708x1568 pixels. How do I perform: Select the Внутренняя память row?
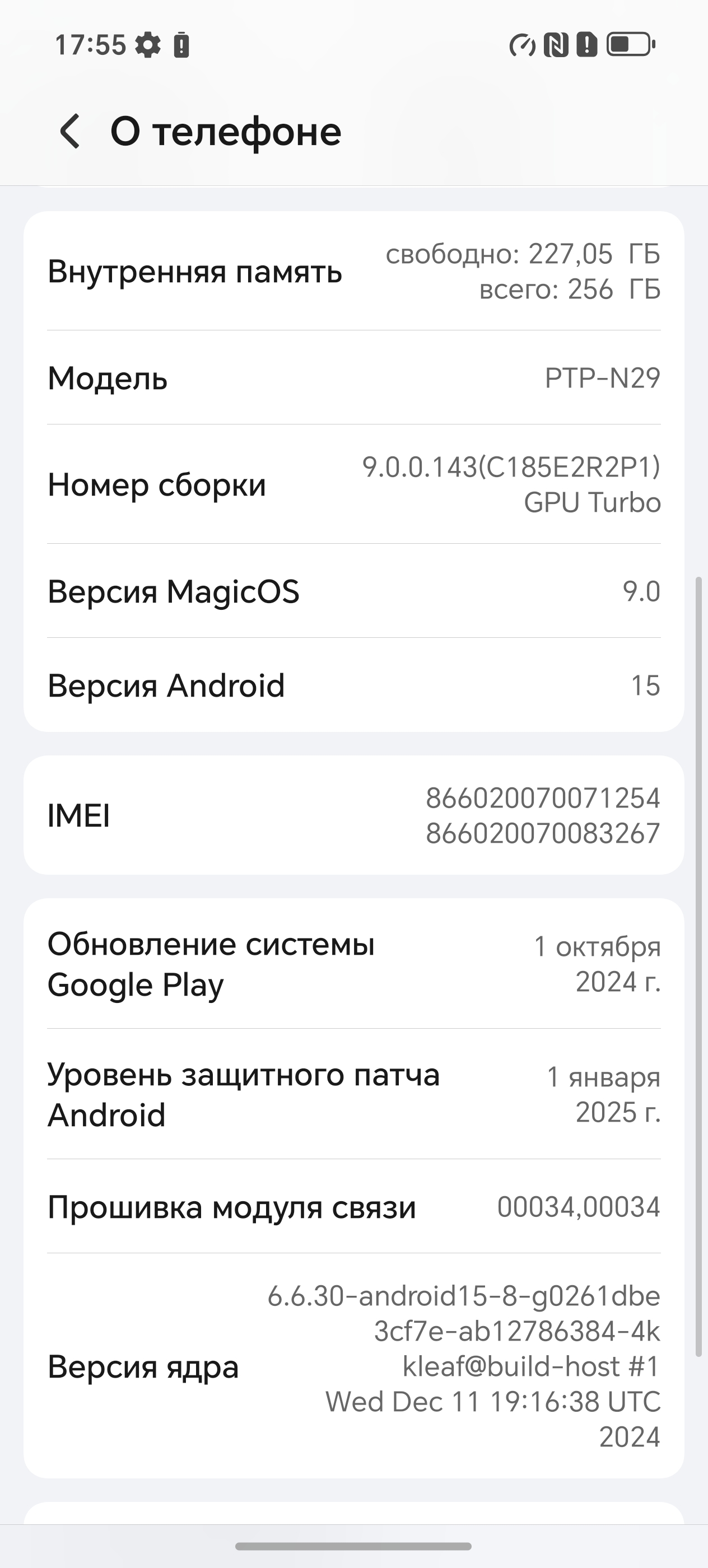coord(353,272)
